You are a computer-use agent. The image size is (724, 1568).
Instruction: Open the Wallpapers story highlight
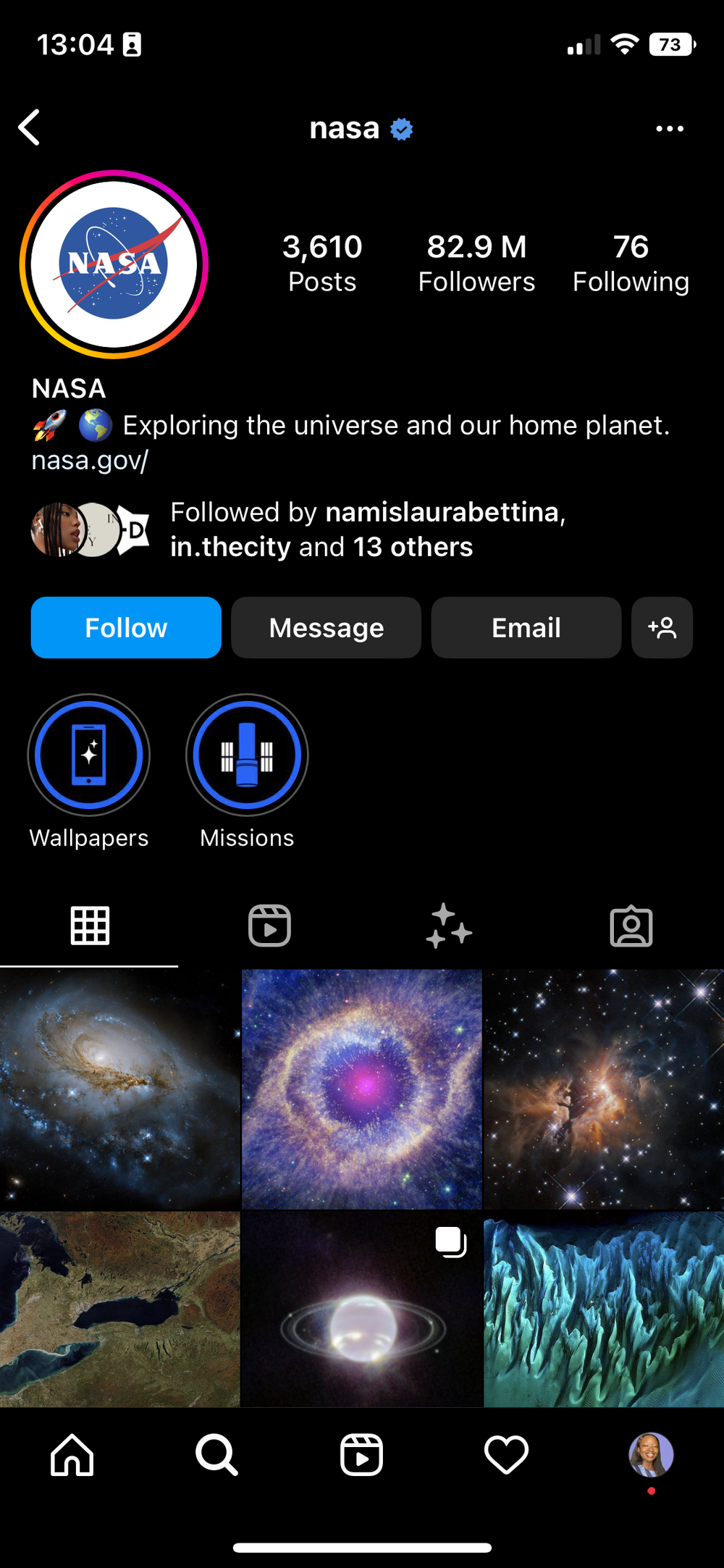88,755
